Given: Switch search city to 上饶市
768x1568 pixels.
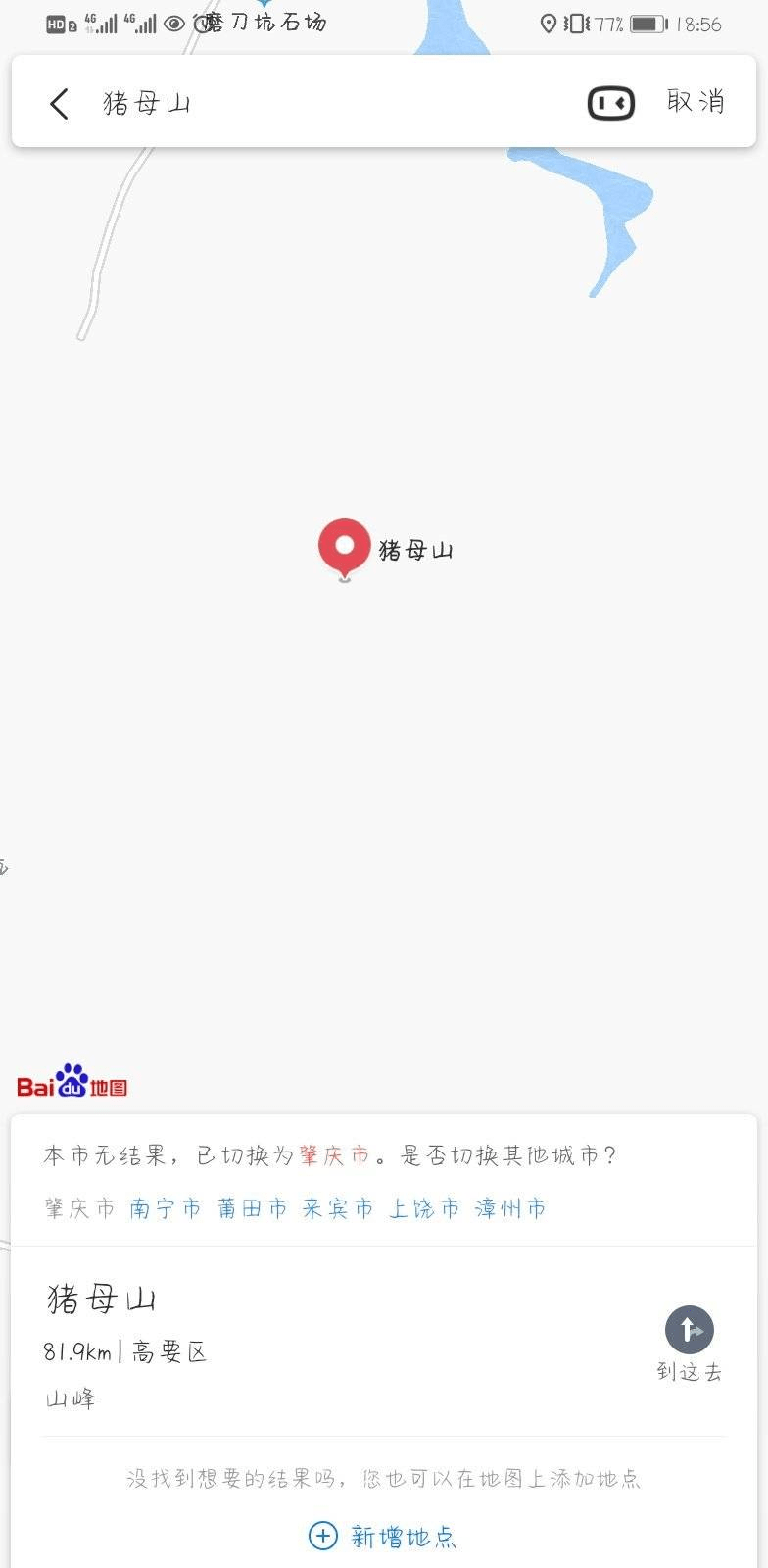Looking at the screenshot, I should [x=425, y=1209].
